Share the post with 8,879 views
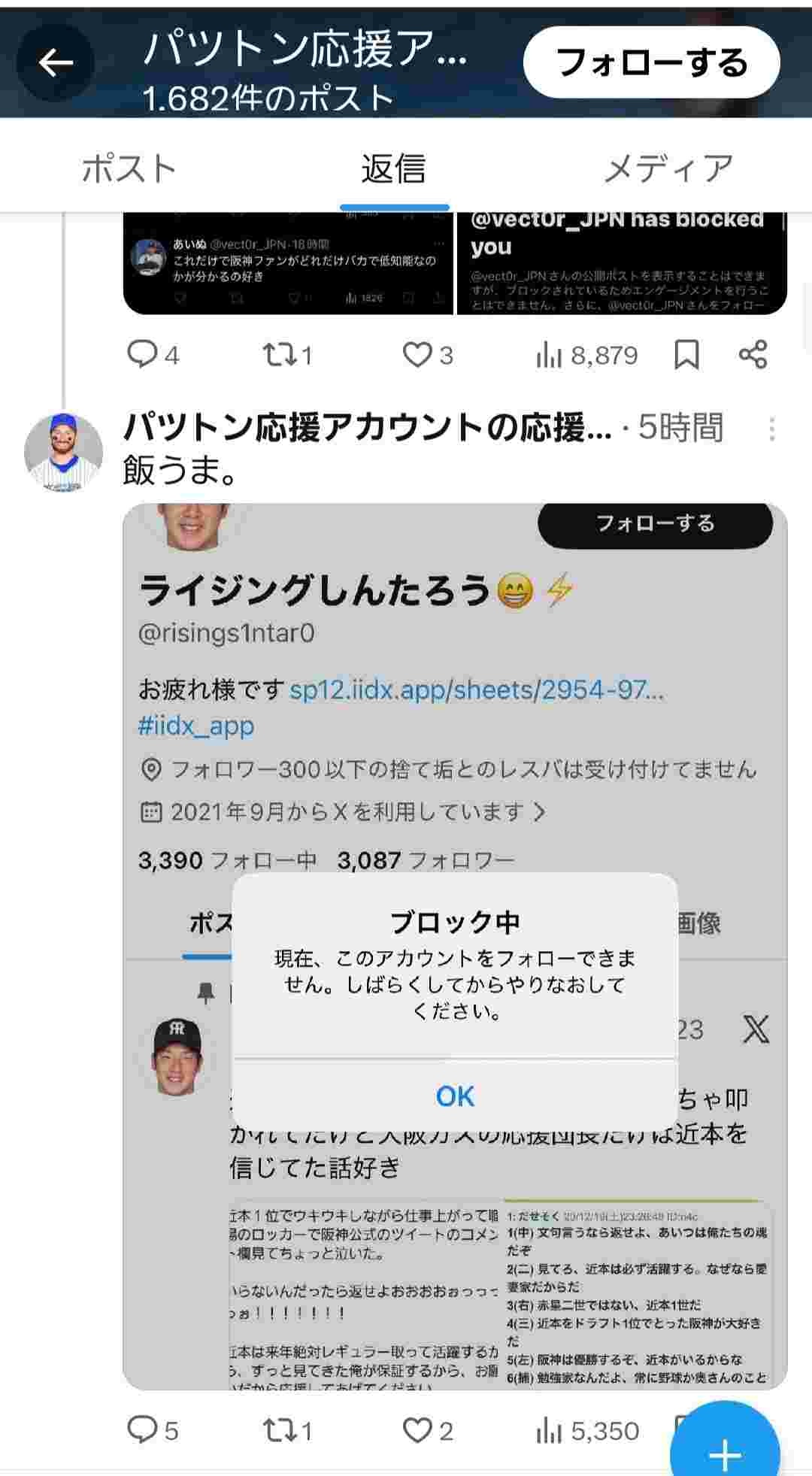The width and height of the screenshot is (812, 1476). pos(753,354)
